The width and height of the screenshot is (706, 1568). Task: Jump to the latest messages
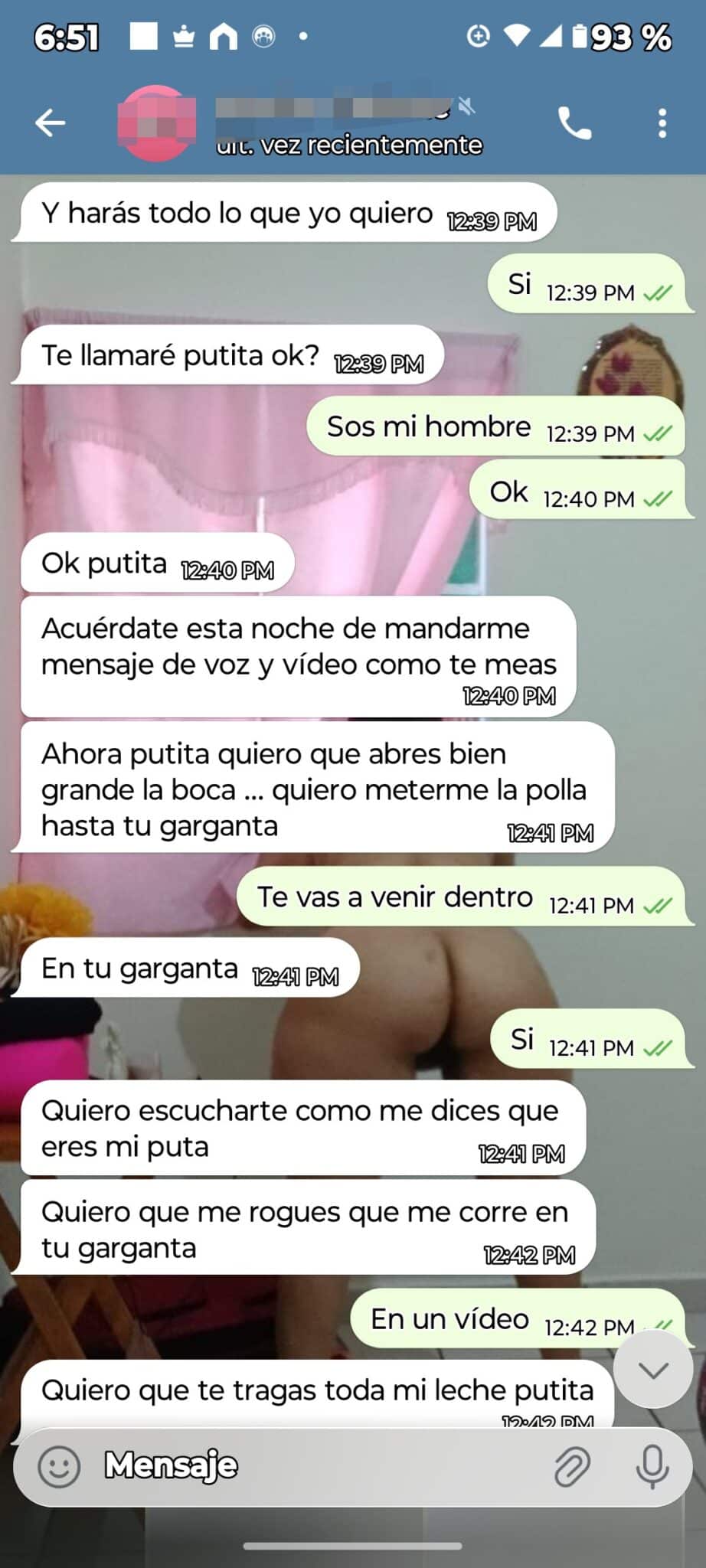click(x=653, y=1370)
